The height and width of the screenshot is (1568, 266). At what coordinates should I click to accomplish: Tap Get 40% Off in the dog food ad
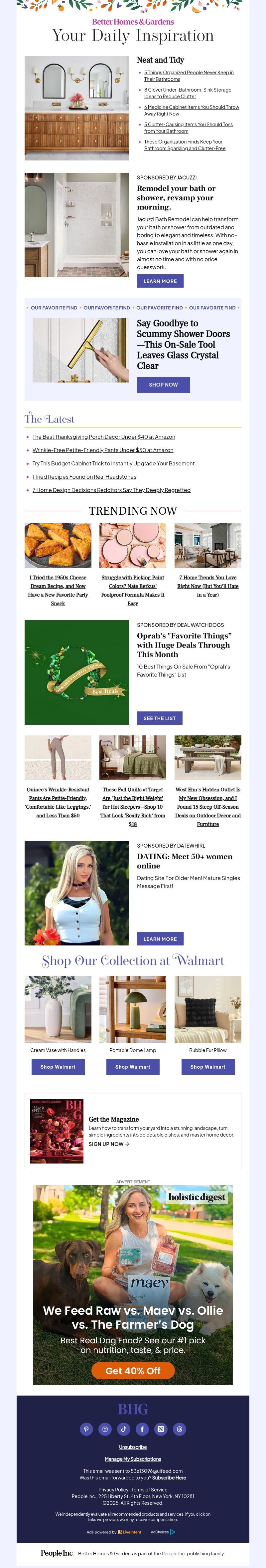point(133,1370)
